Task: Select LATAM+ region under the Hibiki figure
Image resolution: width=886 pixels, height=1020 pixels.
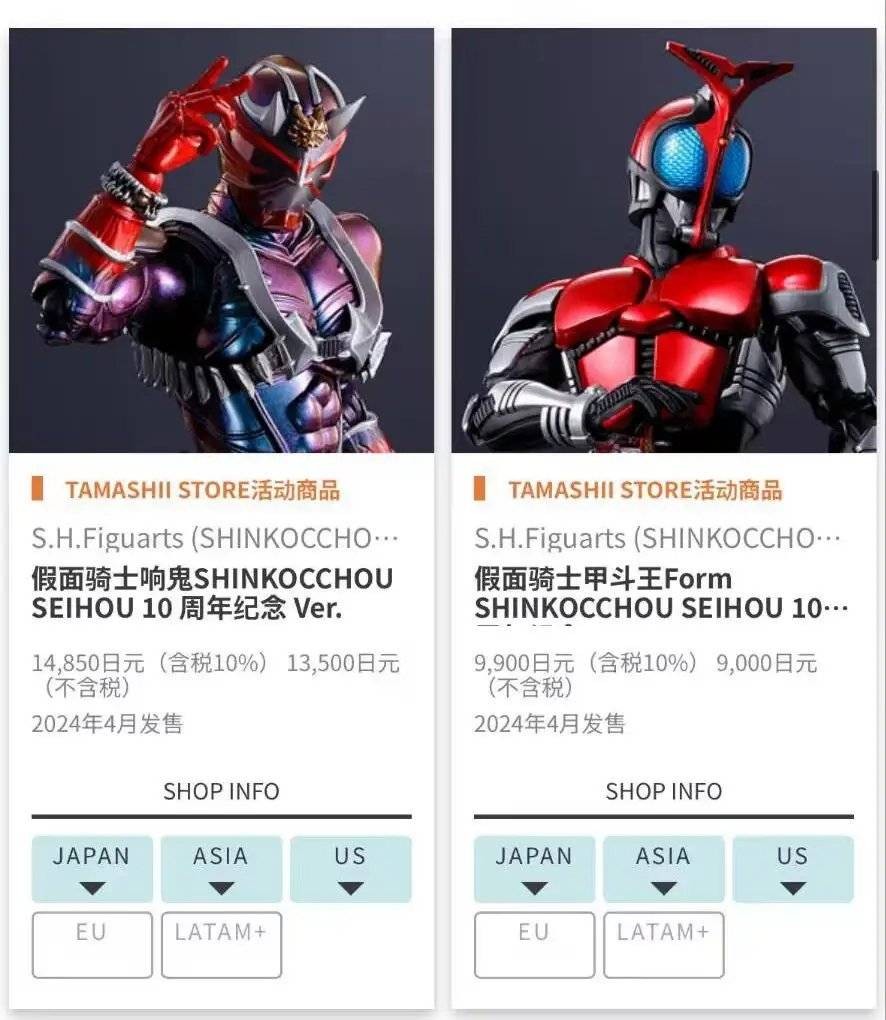Action: (x=221, y=944)
